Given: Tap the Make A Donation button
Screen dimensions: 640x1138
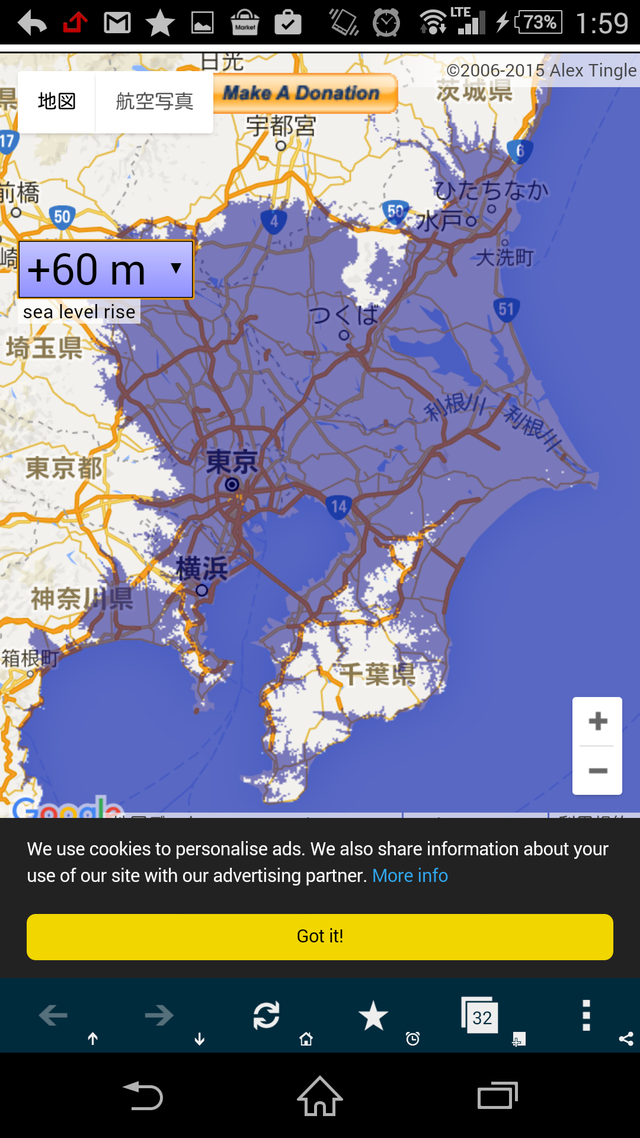Looking at the screenshot, I should point(302,93).
